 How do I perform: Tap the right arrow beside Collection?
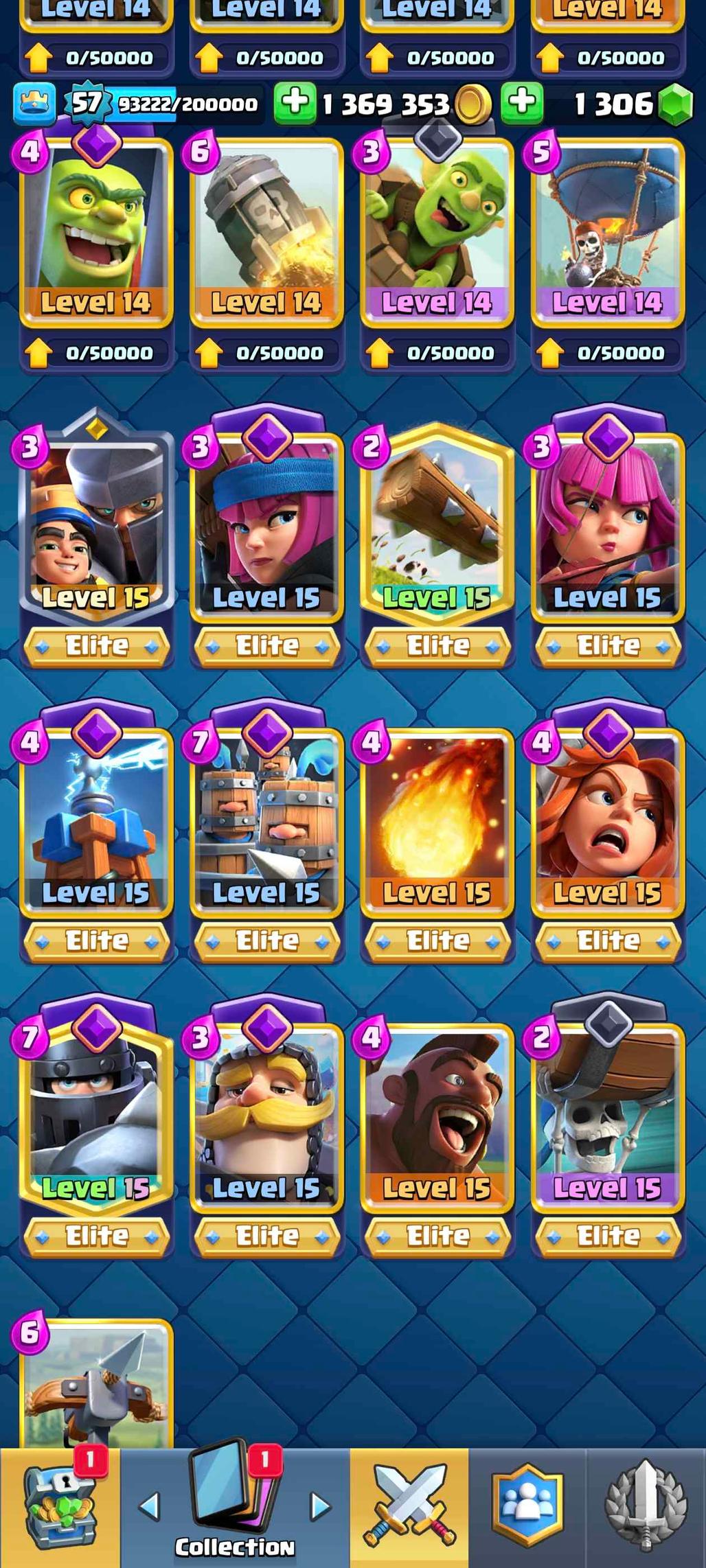(320, 1506)
